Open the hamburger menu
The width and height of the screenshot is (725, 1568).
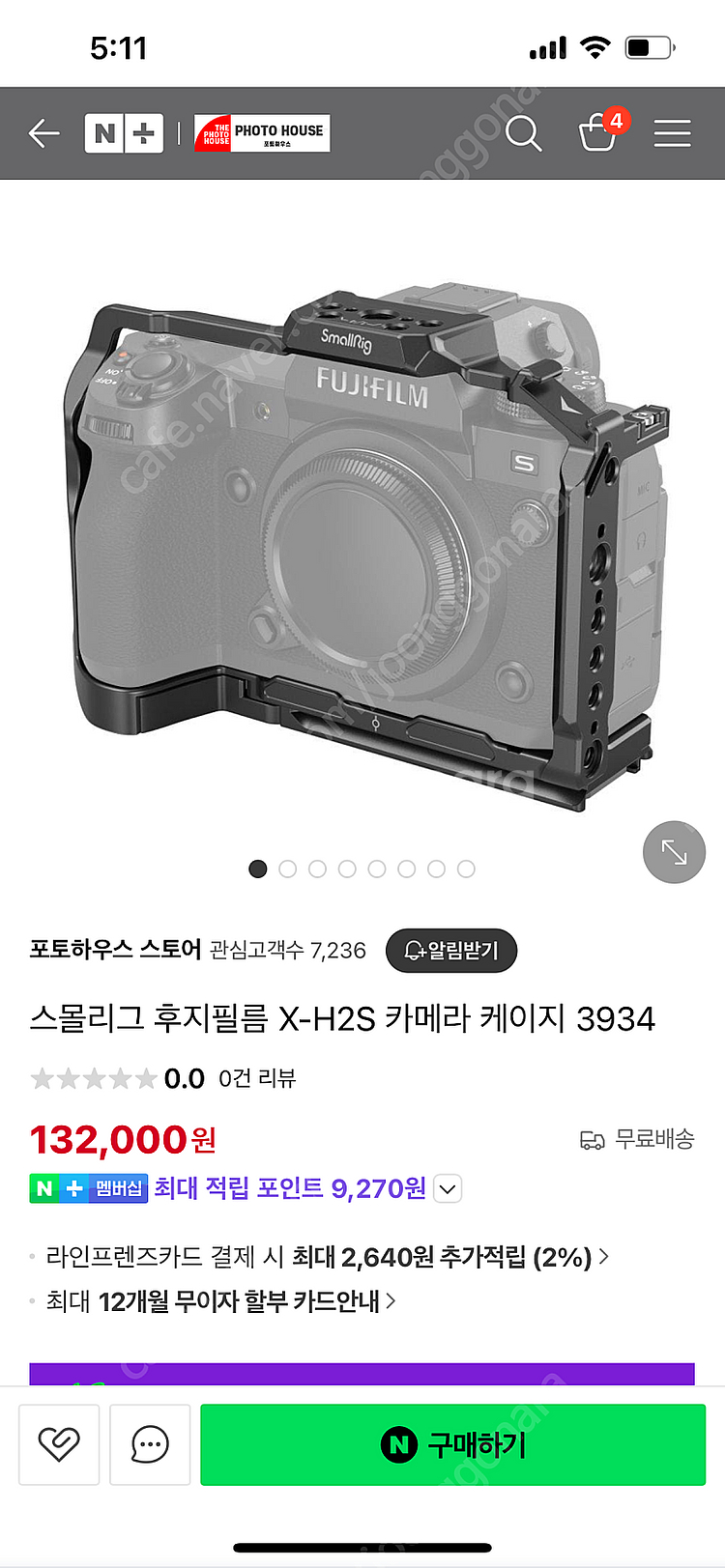672,133
